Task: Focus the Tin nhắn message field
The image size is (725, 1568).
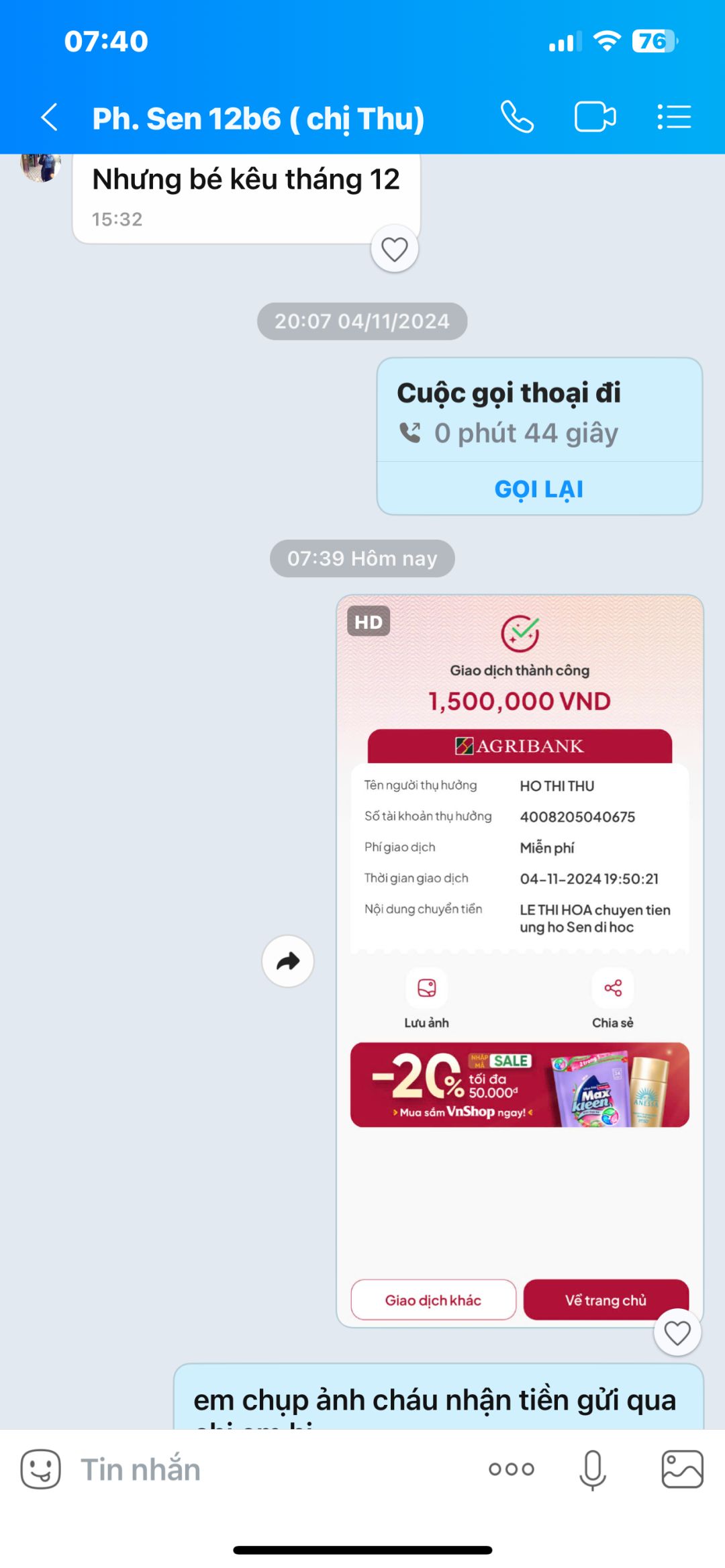Action: coord(269,1469)
